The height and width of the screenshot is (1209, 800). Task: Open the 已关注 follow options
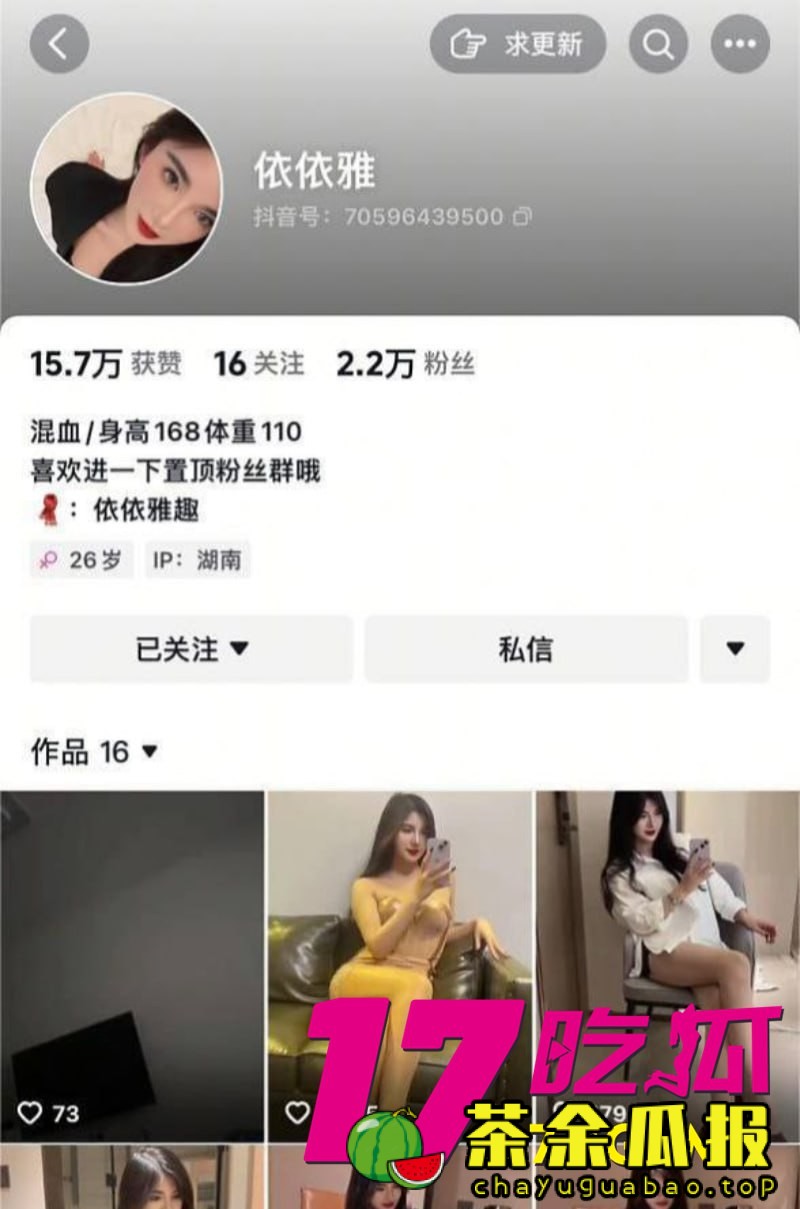pyautogui.click(x=191, y=649)
